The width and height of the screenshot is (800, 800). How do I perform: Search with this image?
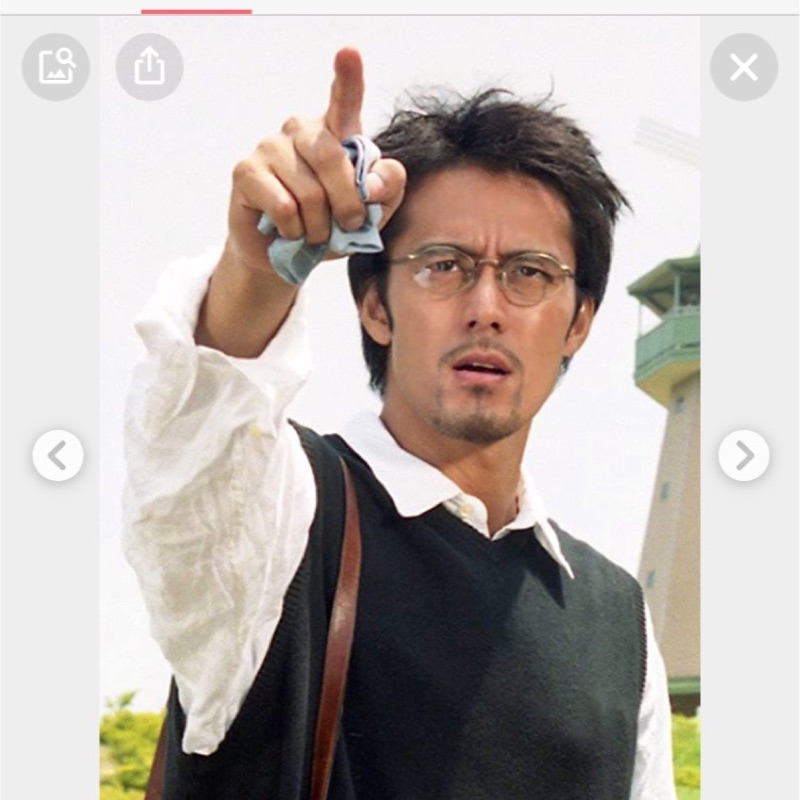click(x=56, y=67)
